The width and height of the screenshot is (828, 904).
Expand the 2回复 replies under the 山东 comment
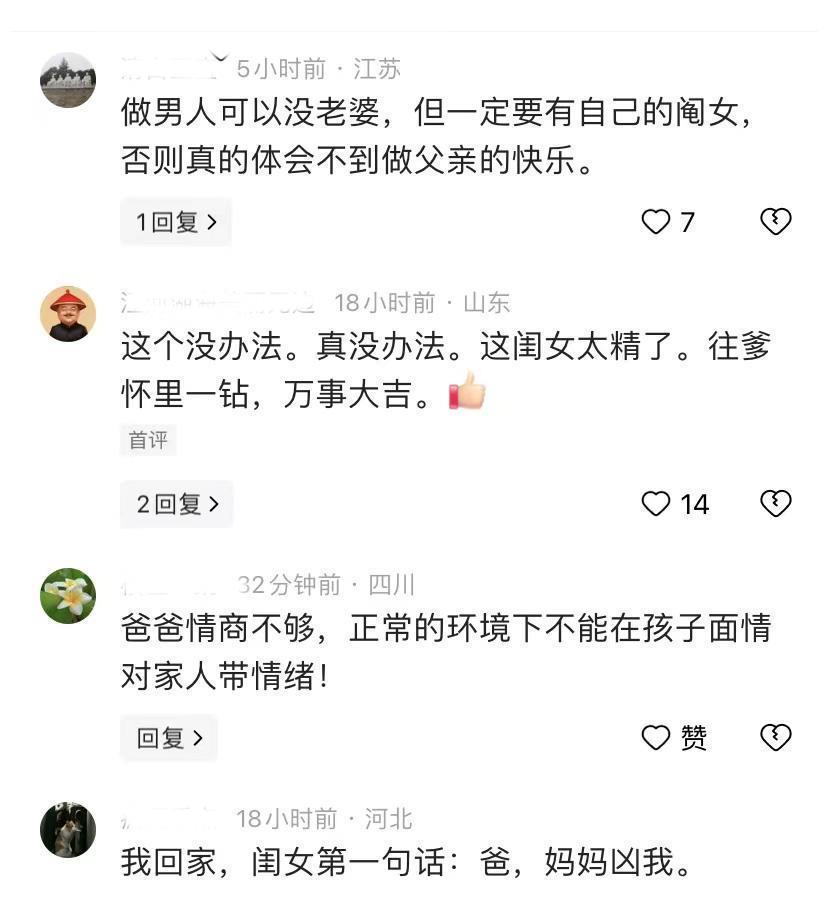point(177,504)
